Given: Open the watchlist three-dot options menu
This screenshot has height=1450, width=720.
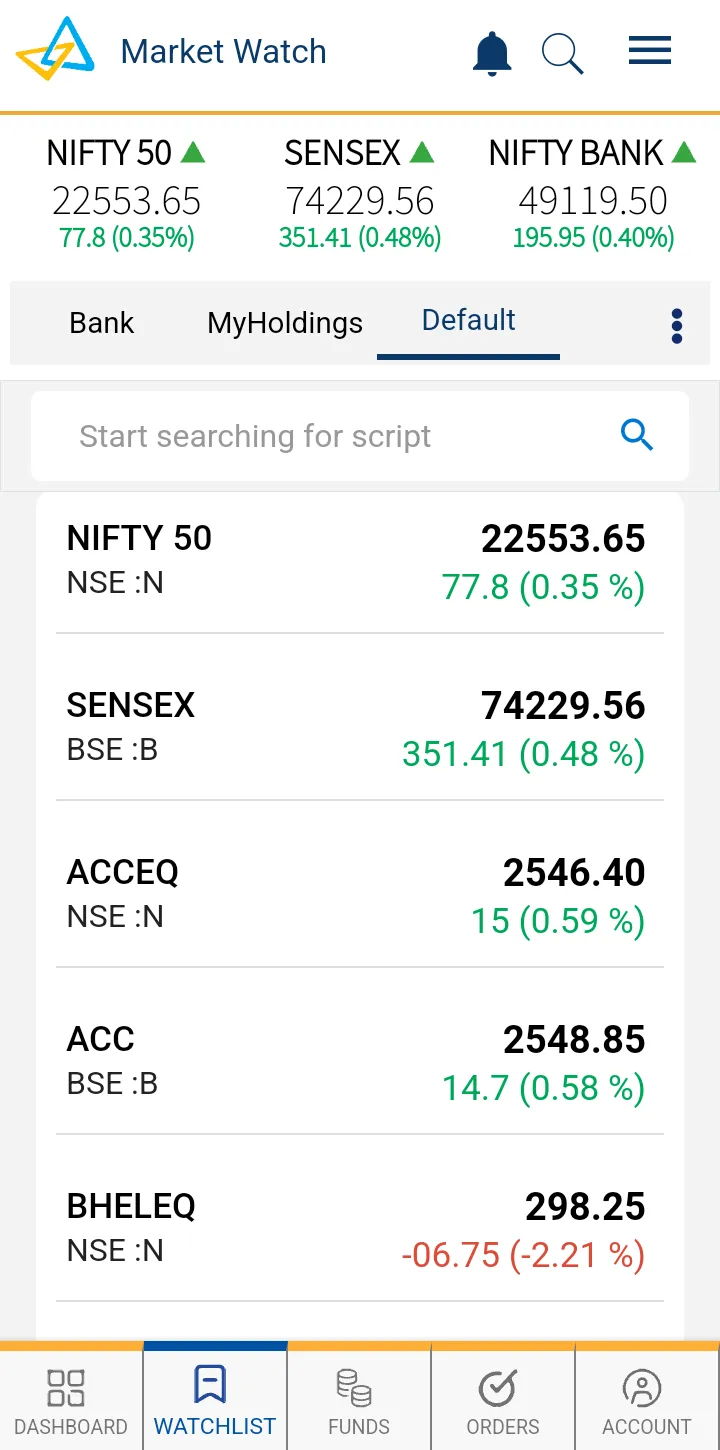Looking at the screenshot, I should 677,325.
